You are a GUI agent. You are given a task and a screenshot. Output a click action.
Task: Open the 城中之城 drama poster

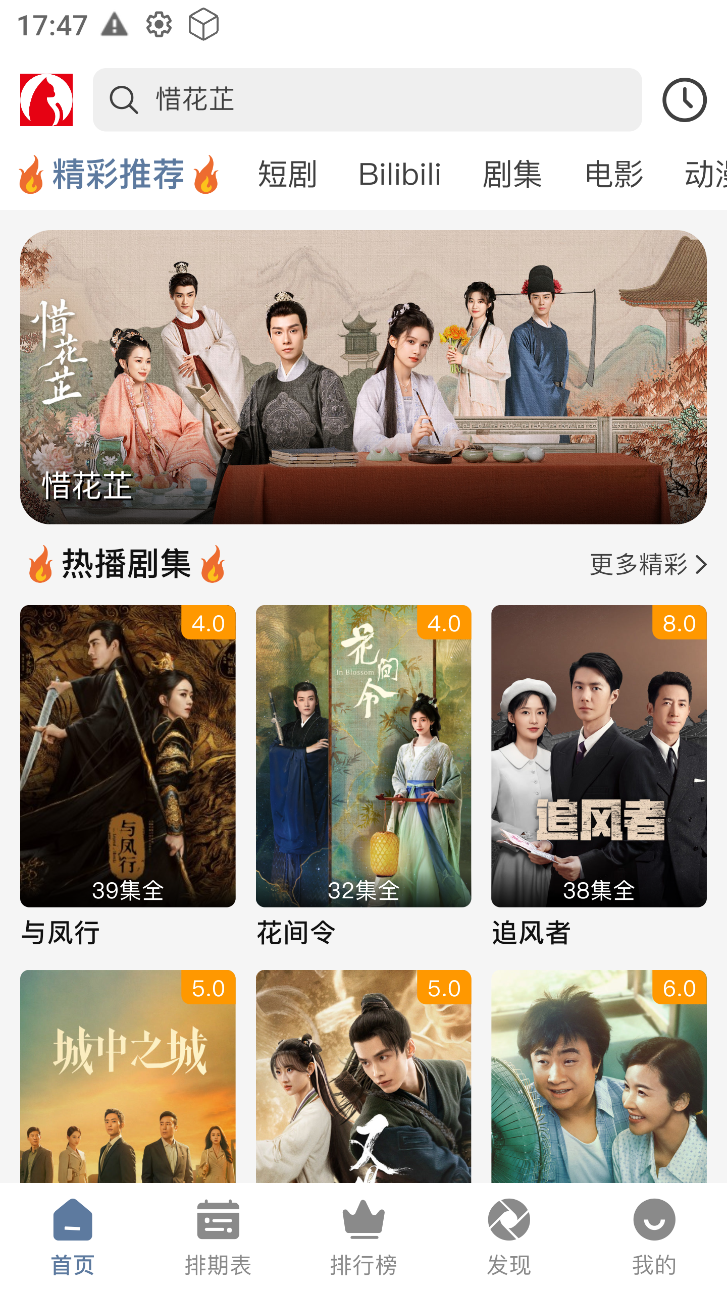pos(128,1075)
